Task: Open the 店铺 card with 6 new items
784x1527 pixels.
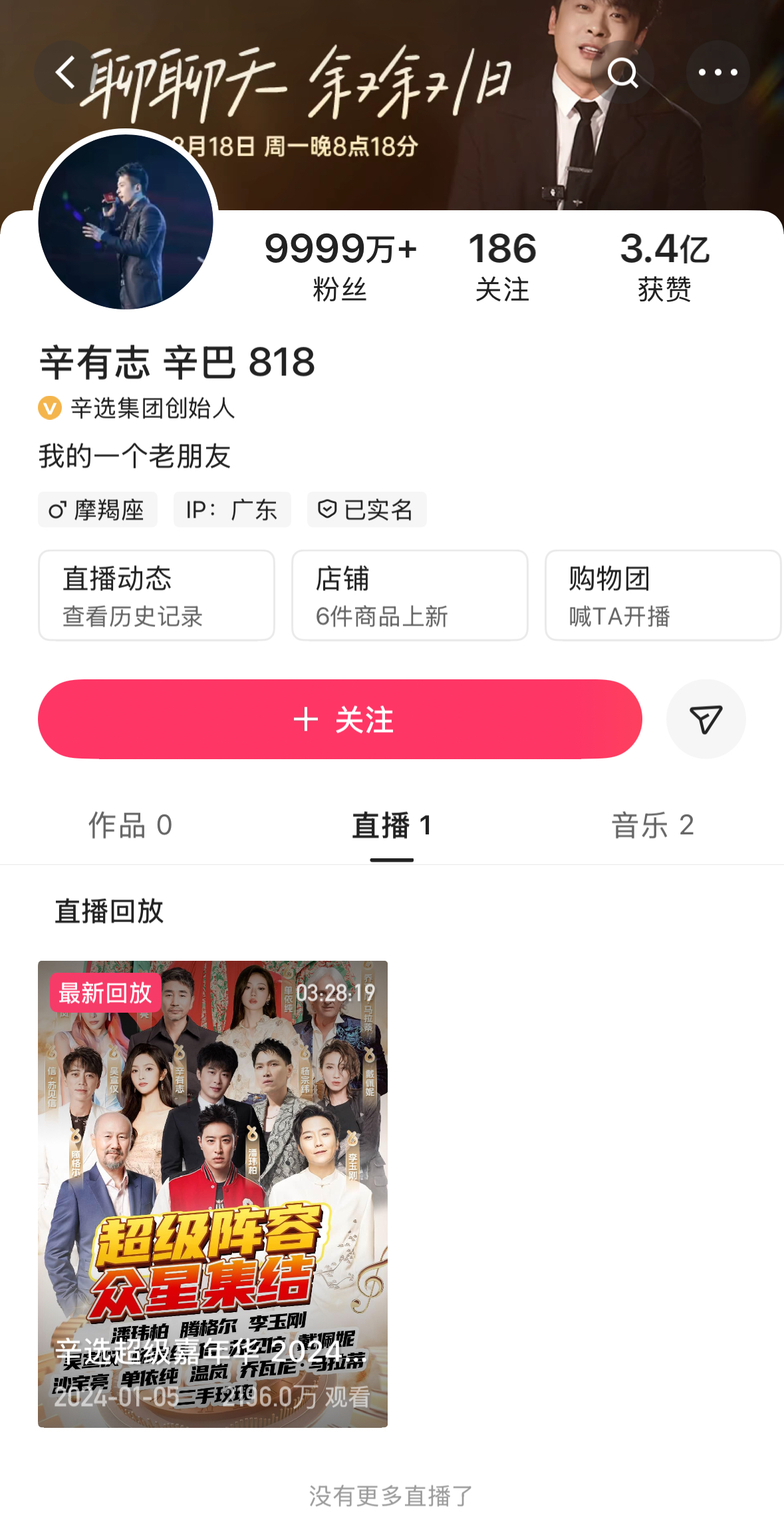Action: click(x=410, y=595)
